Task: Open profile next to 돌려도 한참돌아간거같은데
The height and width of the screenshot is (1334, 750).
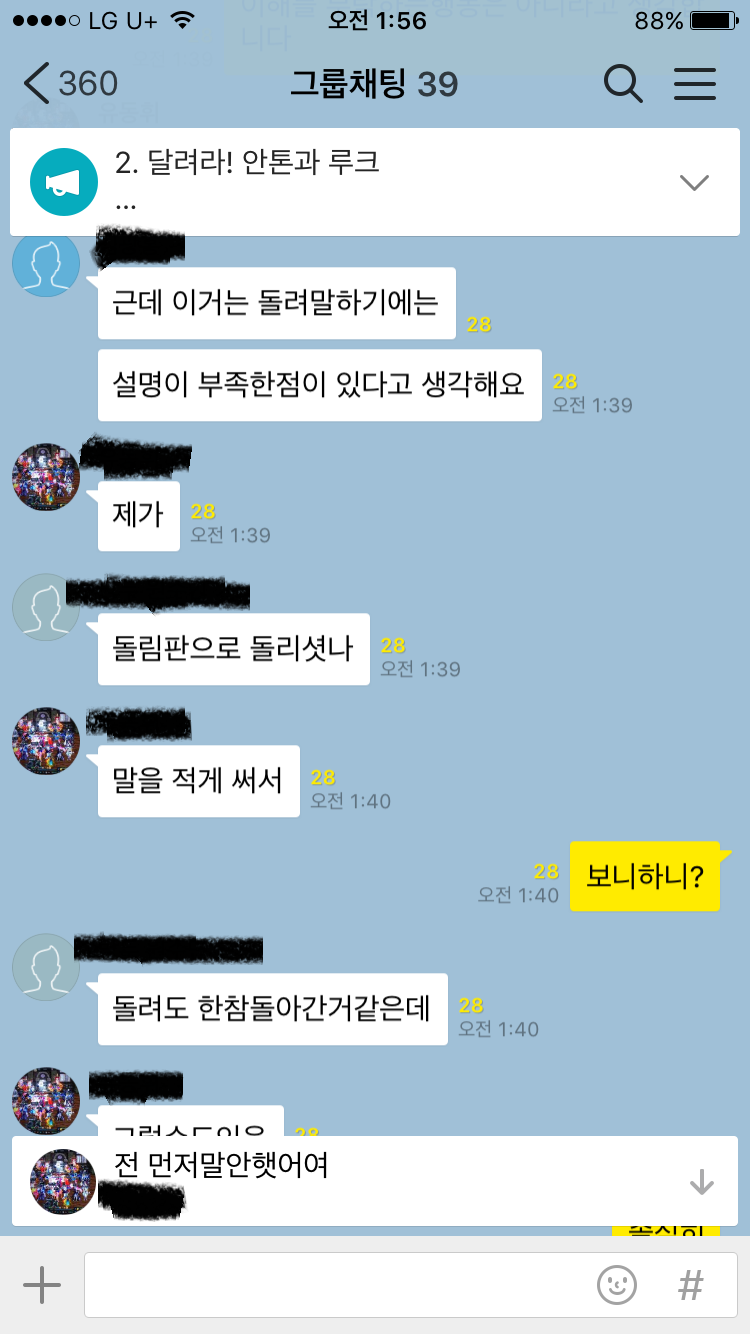Action: pos(46,967)
